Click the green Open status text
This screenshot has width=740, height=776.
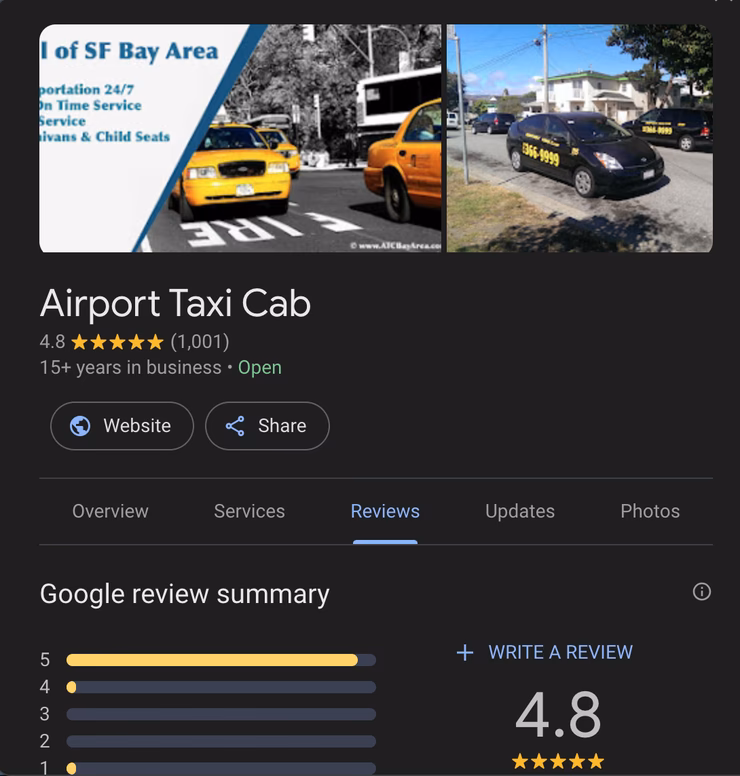click(x=260, y=367)
